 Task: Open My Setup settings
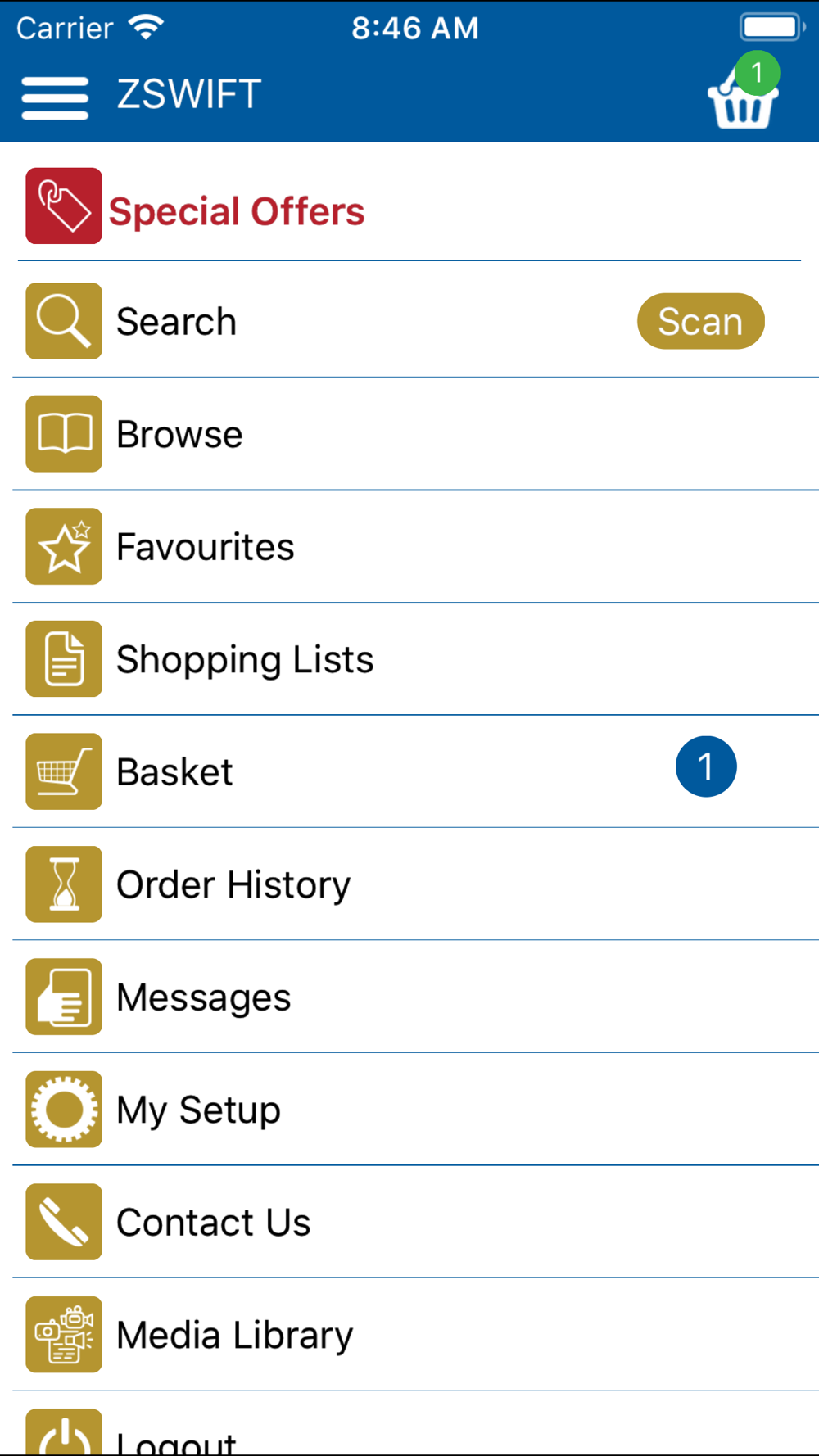[x=409, y=1110]
